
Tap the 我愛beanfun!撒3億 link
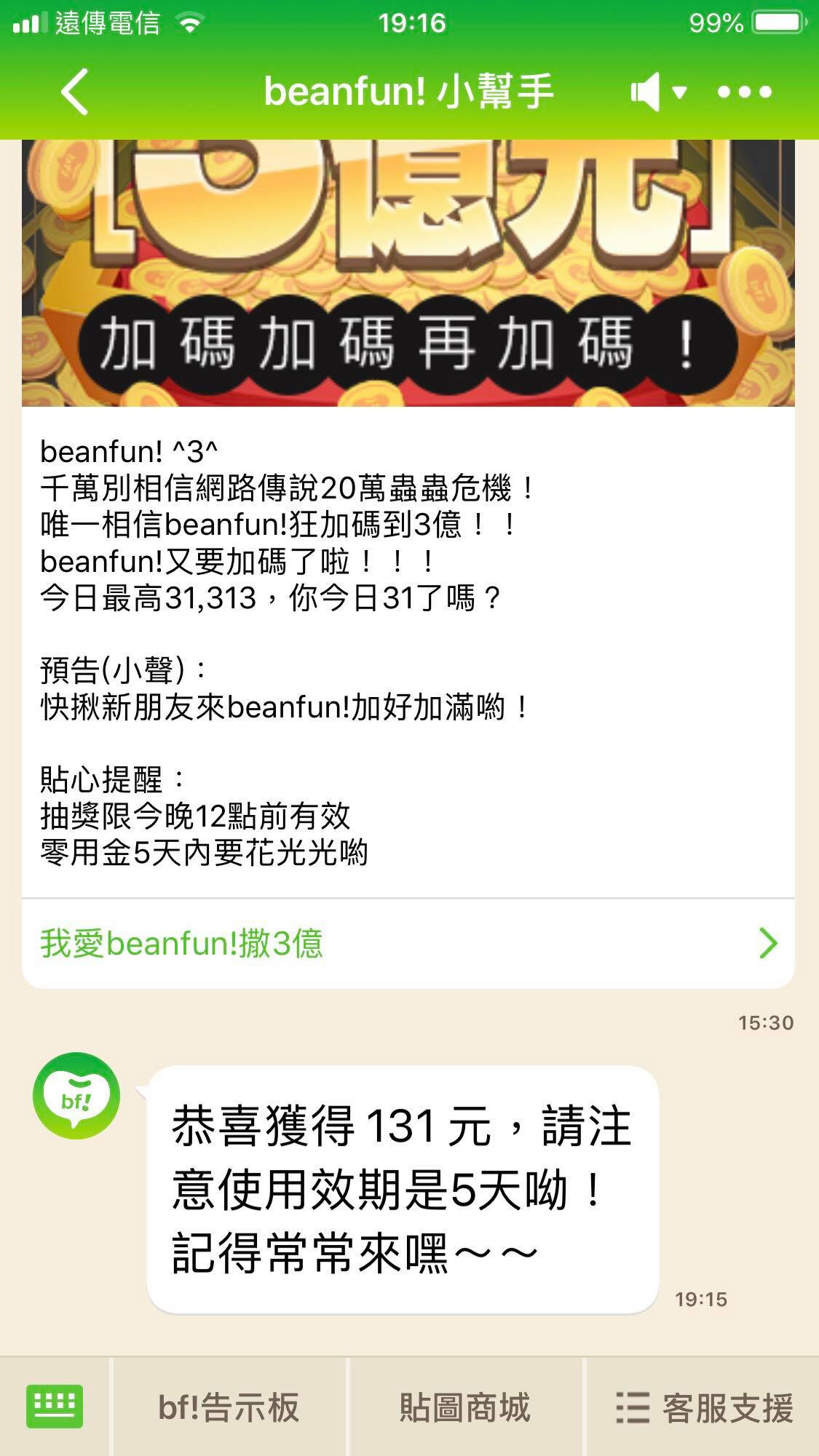[182, 944]
